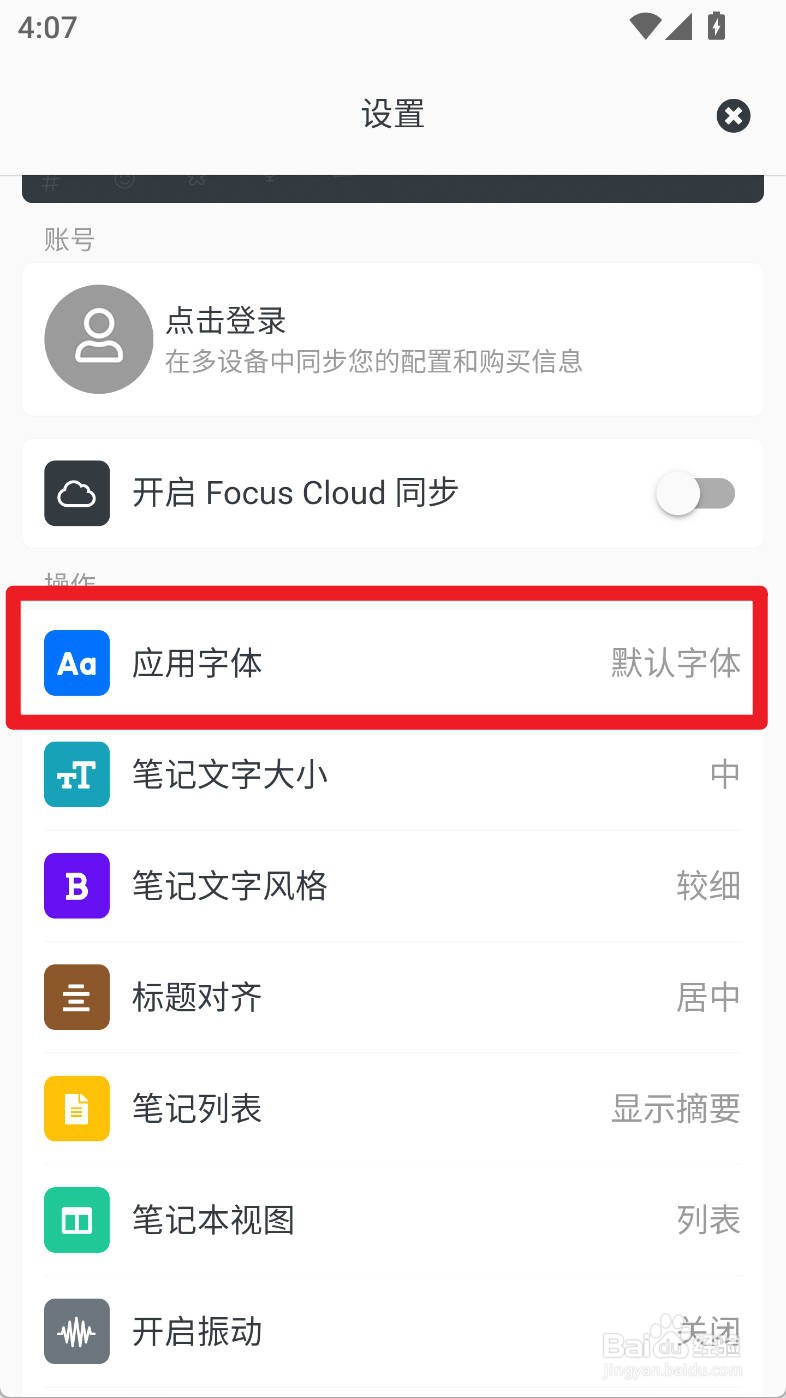Tap the gray account avatar image
Viewport: 786px width, 1398px height.
click(x=98, y=339)
